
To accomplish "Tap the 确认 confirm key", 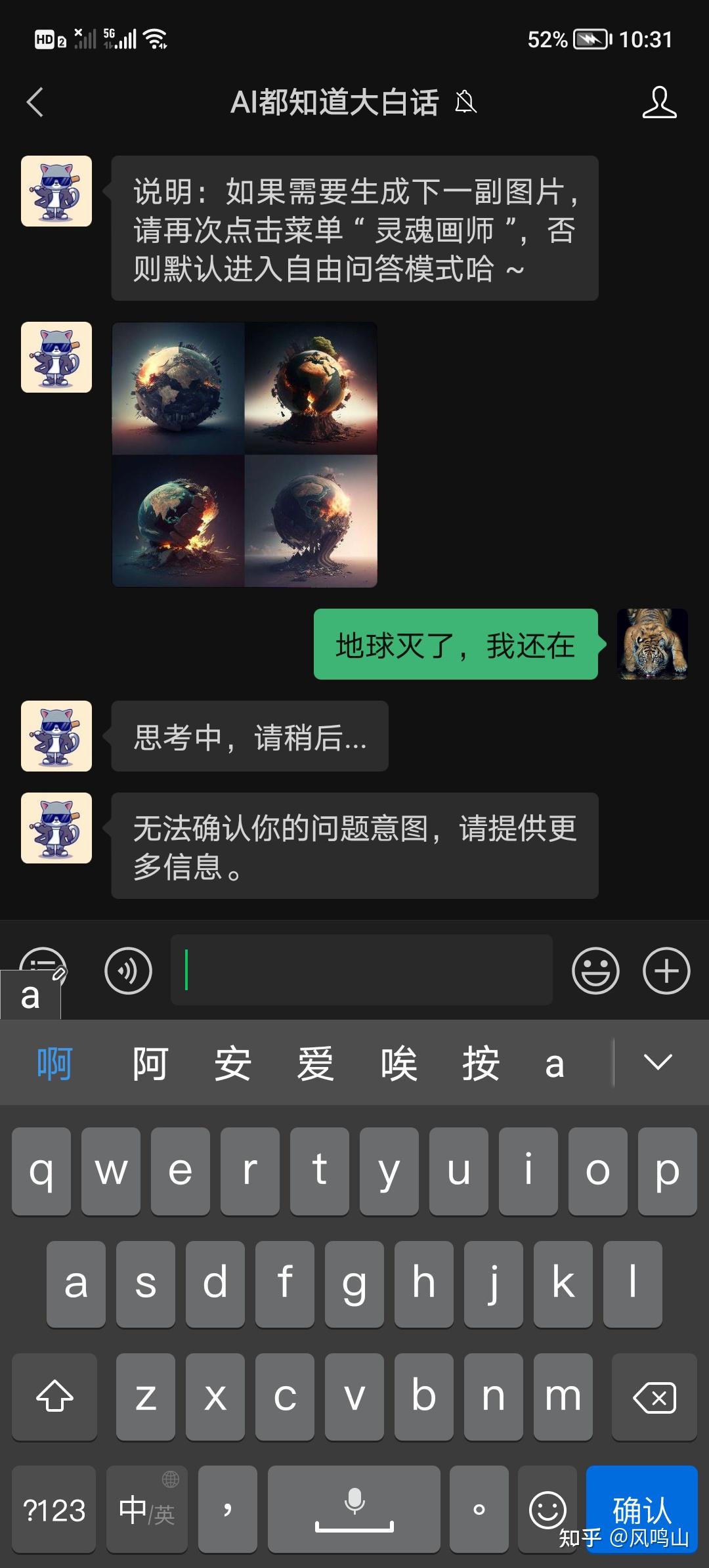I will pos(641,1509).
